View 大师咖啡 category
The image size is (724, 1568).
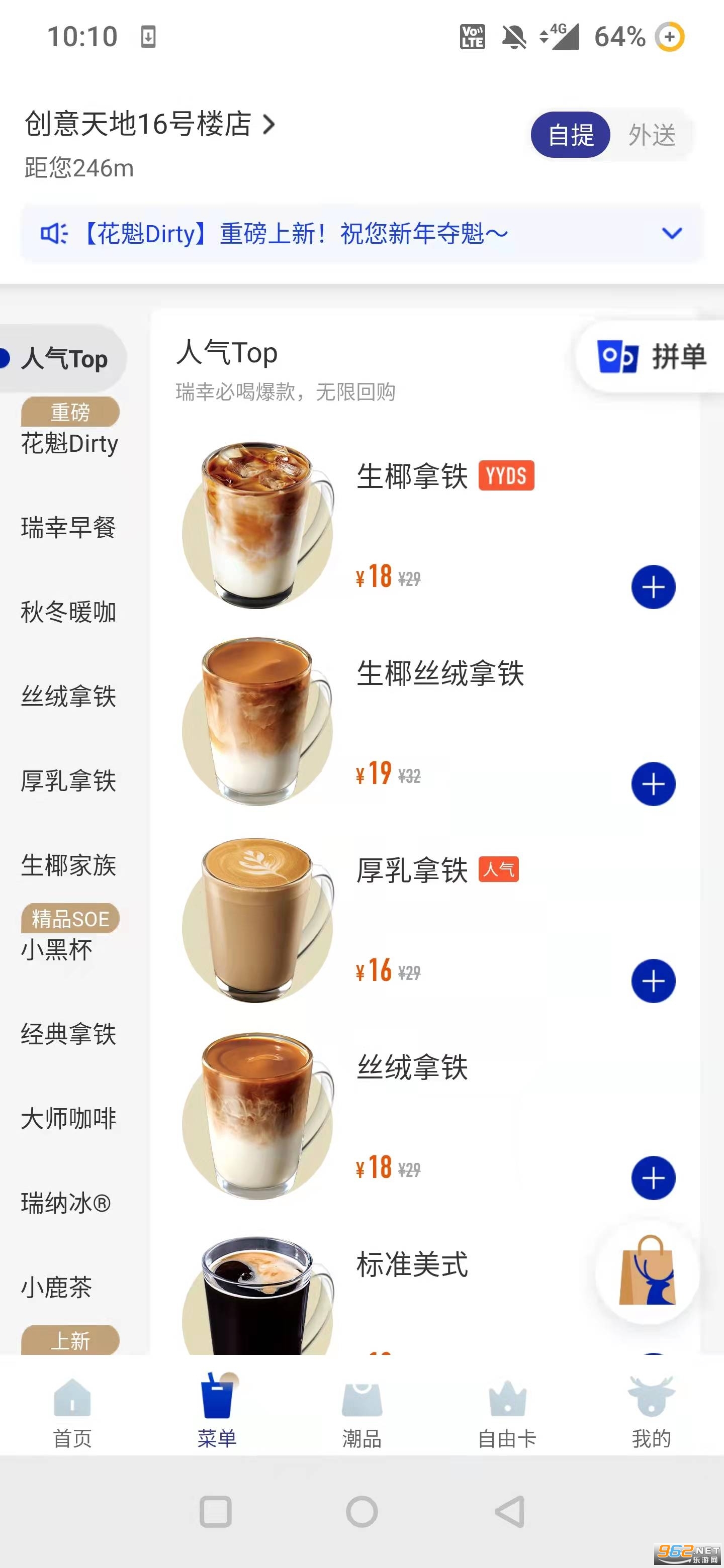68,1118
